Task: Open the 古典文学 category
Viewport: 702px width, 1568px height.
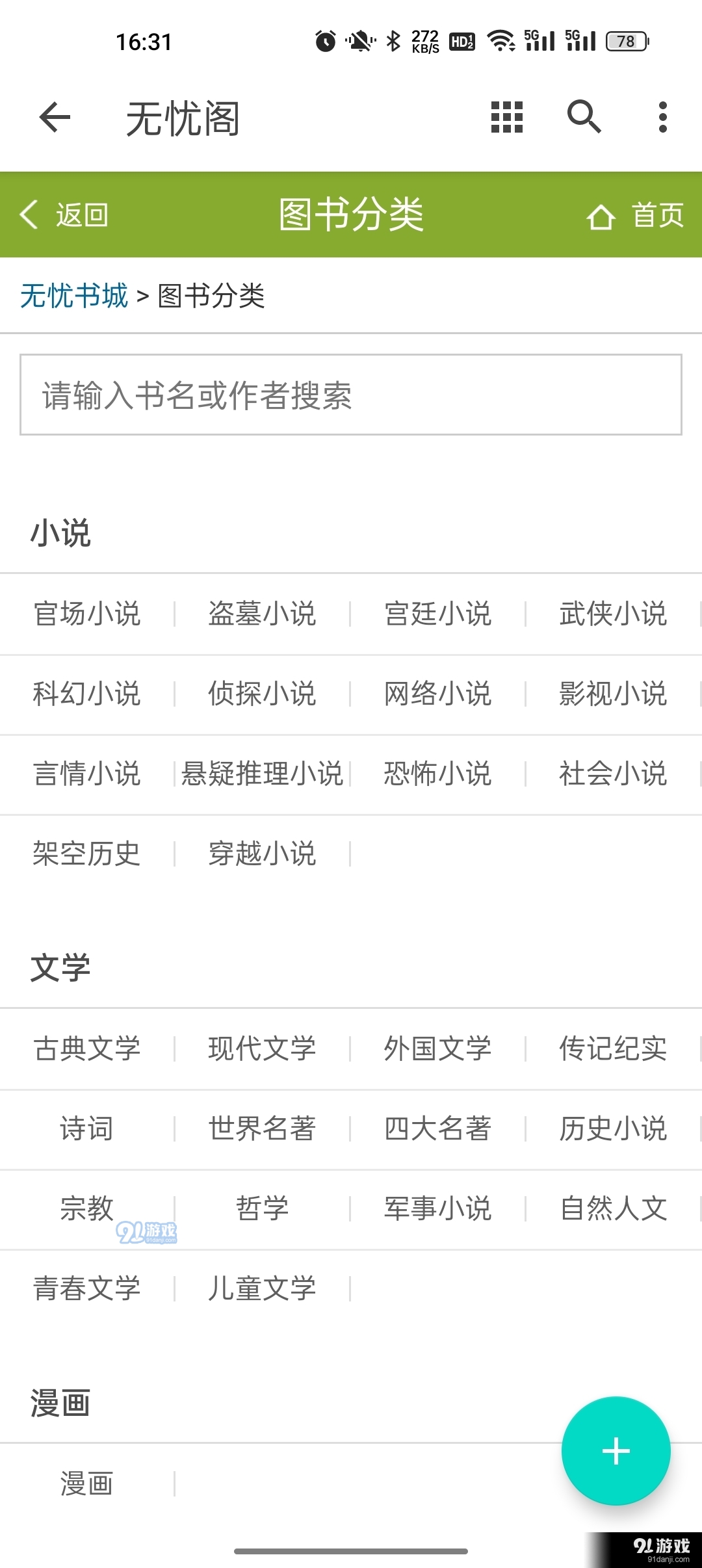Action: click(87, 1048)
